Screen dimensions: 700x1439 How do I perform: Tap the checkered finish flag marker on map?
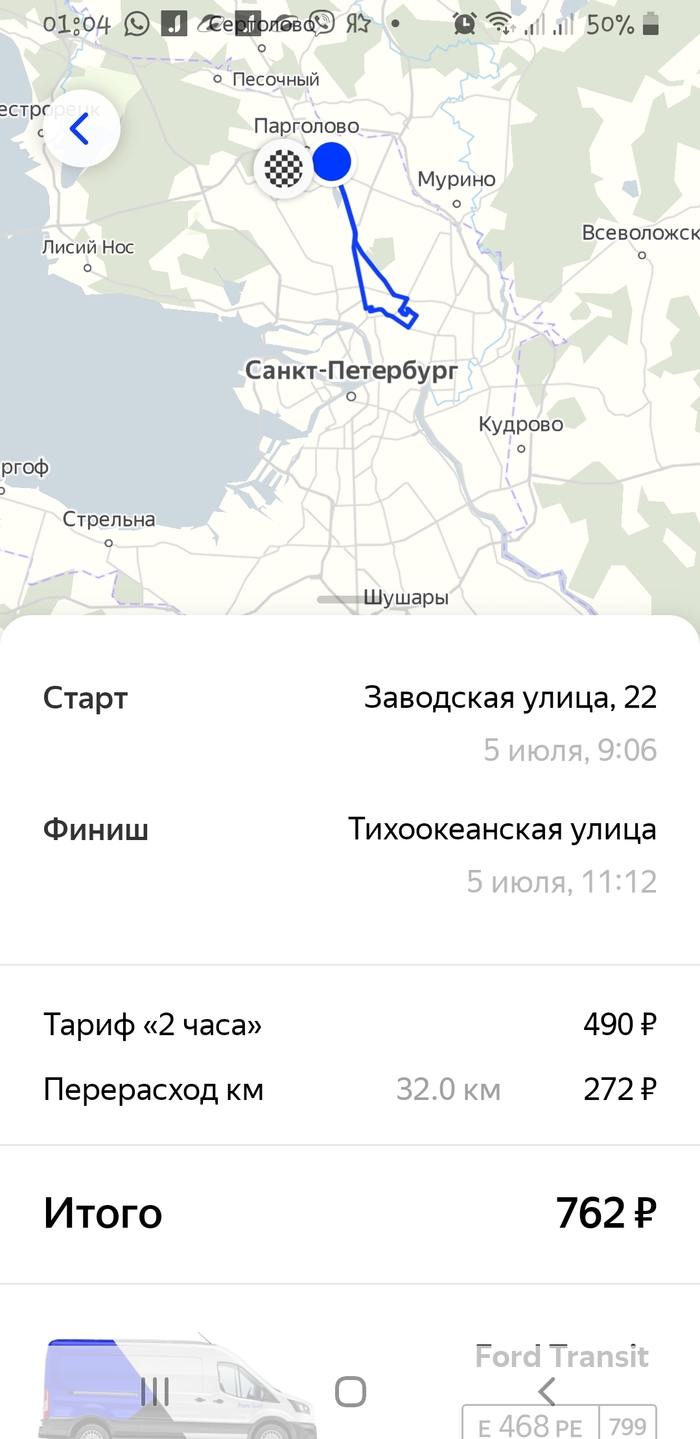pos(285,167)
